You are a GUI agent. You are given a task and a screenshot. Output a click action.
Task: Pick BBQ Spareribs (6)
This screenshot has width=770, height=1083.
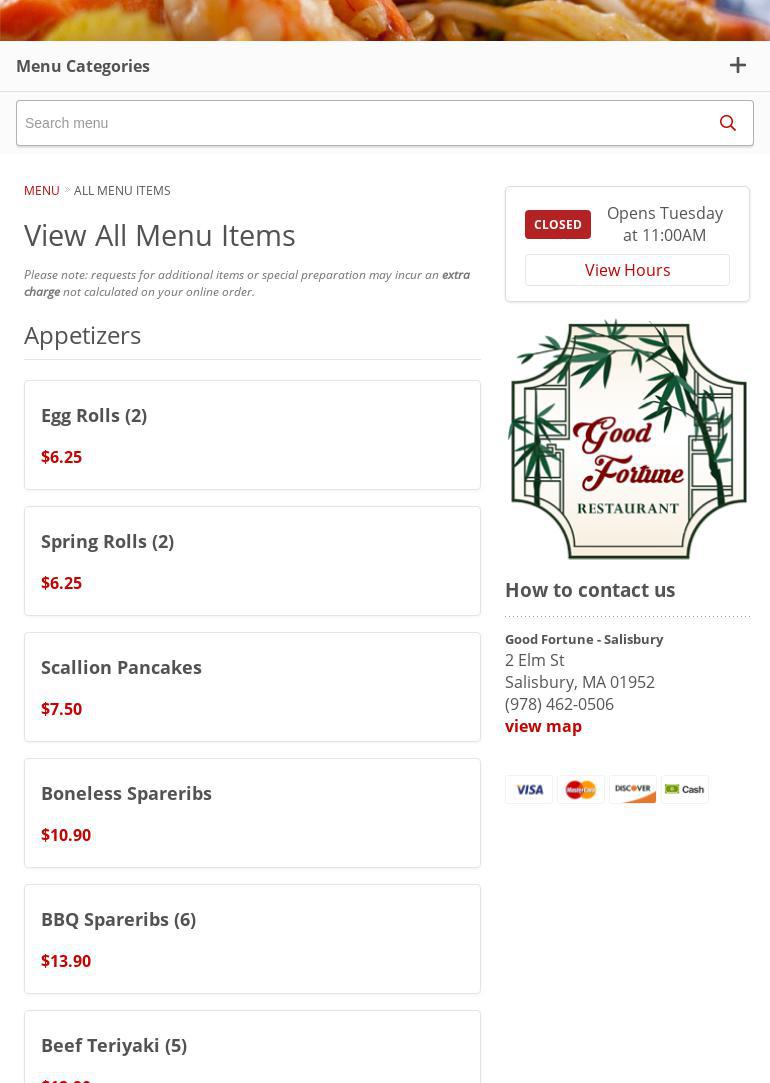pos(252,939)
